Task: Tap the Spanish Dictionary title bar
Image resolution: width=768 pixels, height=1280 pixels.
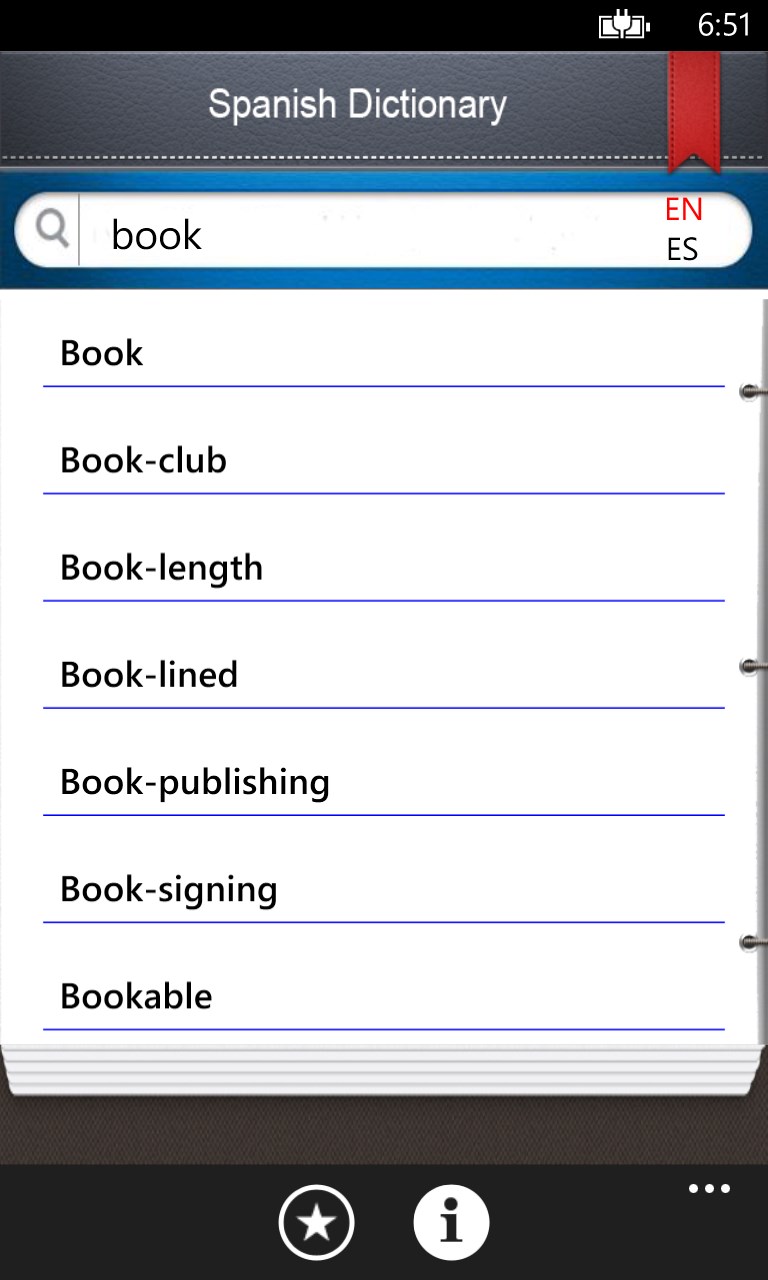Action: tap(357, 102)
